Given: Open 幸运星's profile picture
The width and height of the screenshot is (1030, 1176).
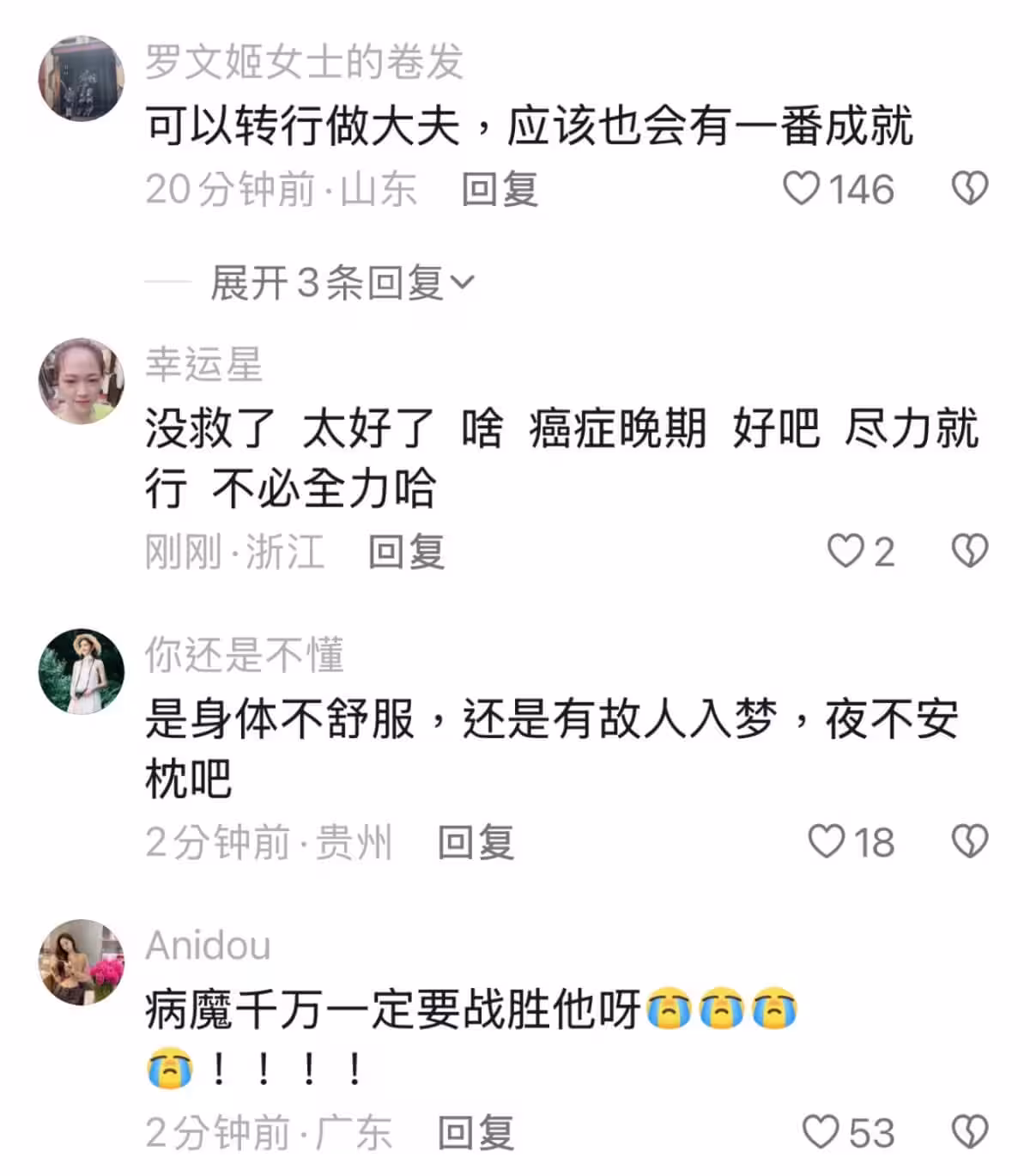Looking at the screenshot, I should tap(82, 381).
